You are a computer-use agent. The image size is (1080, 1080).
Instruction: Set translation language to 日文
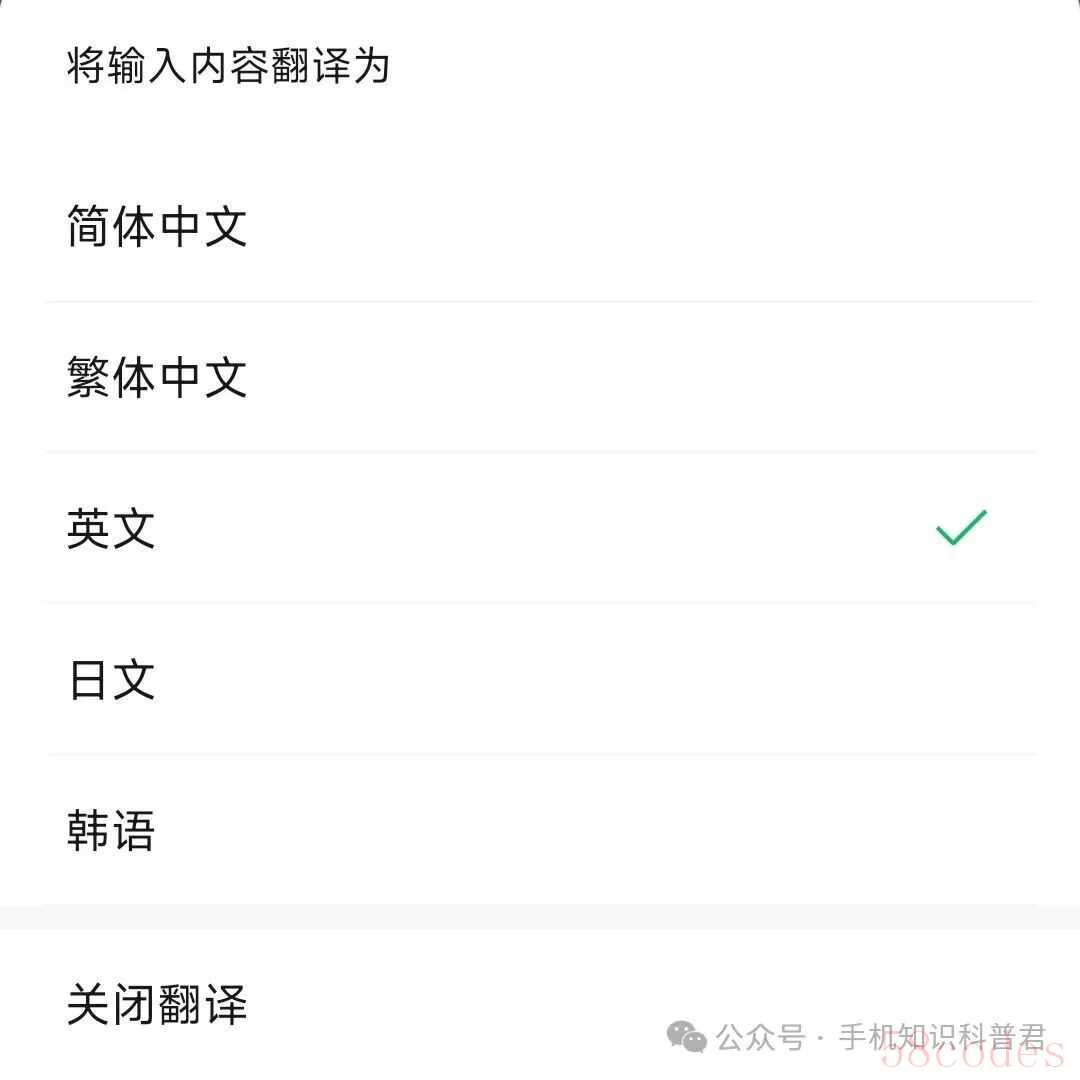coord(111,680)
